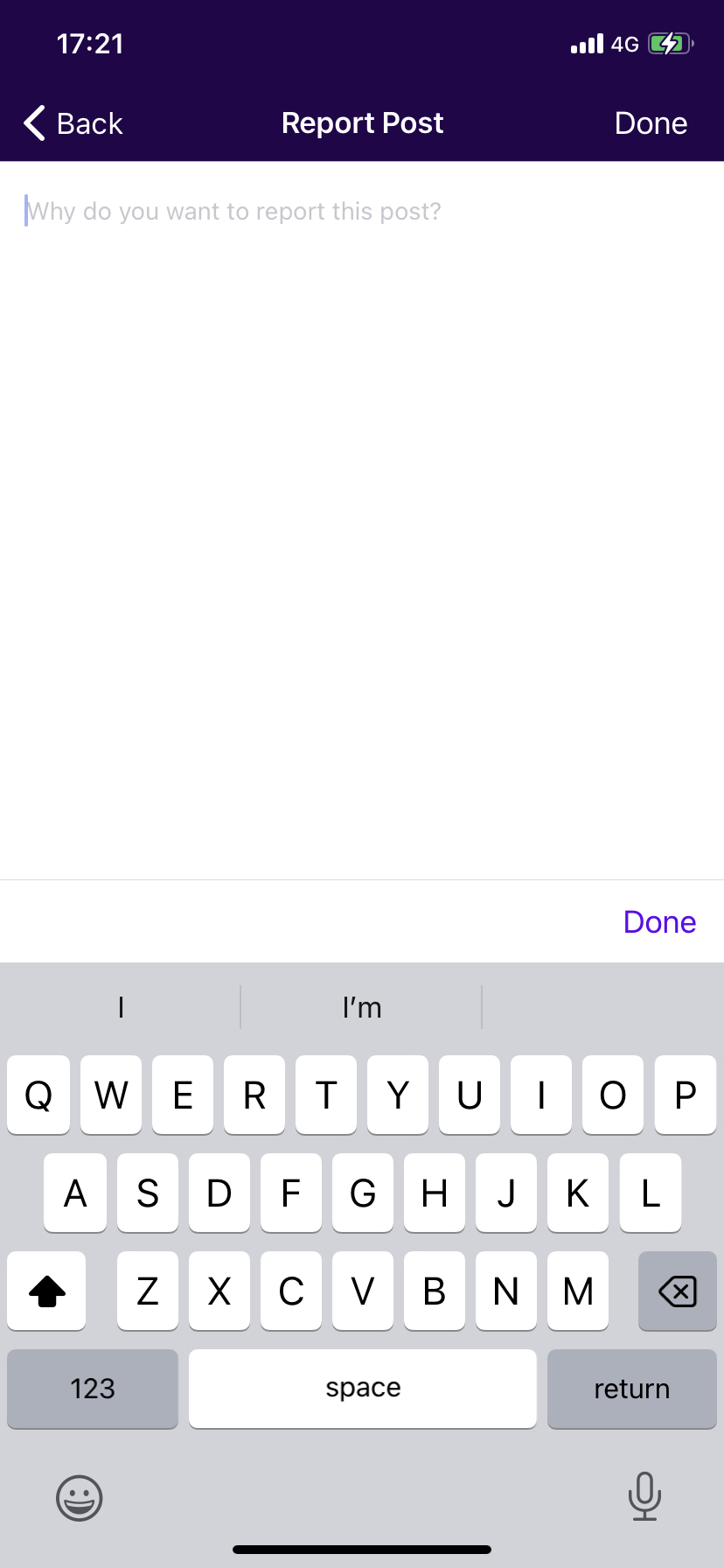Open the emoji keyboard
The image size is (724, 1568).
click(80, 1497)
